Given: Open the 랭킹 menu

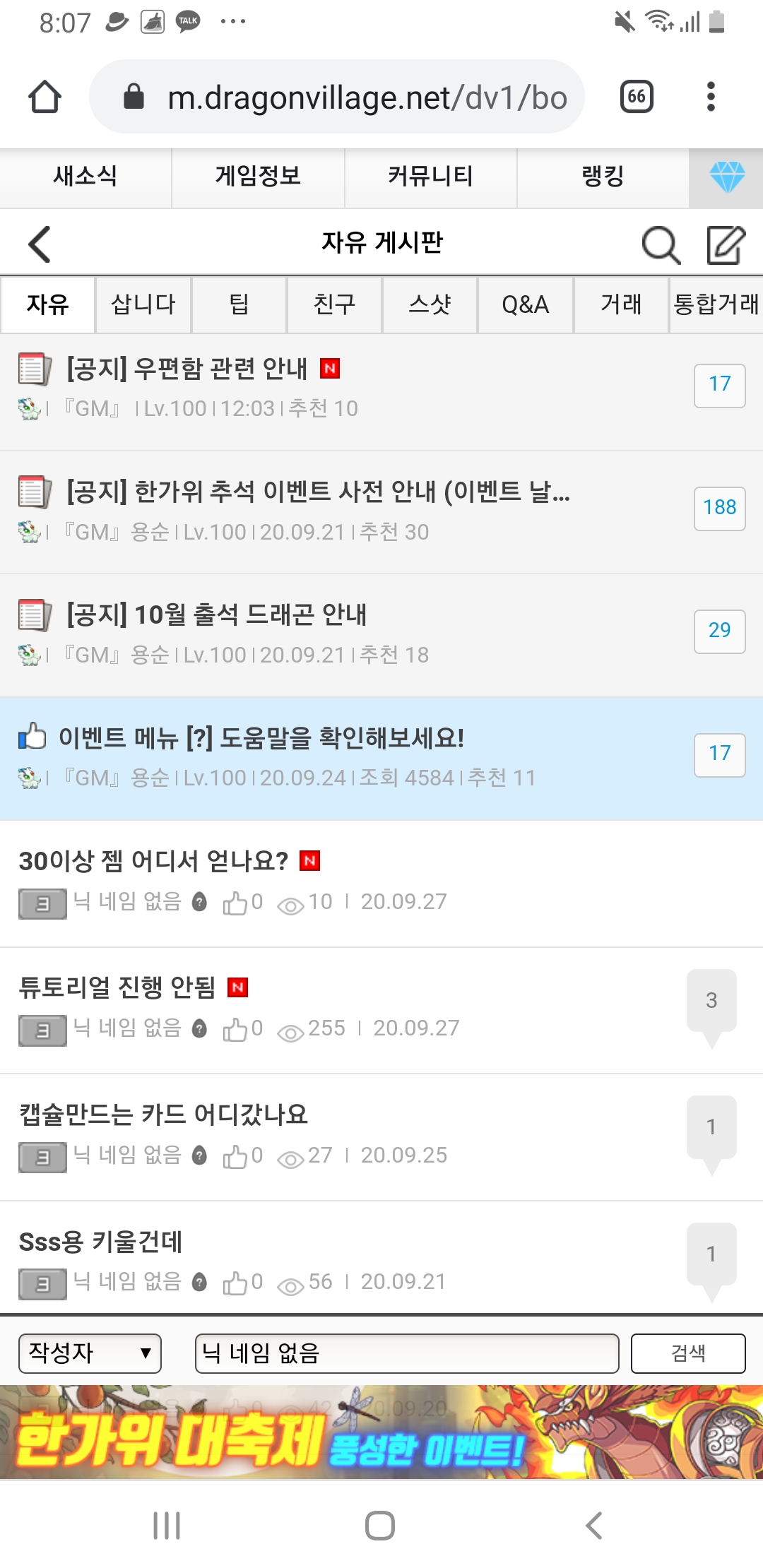Looking at the screenshot, I should [603, 176].
